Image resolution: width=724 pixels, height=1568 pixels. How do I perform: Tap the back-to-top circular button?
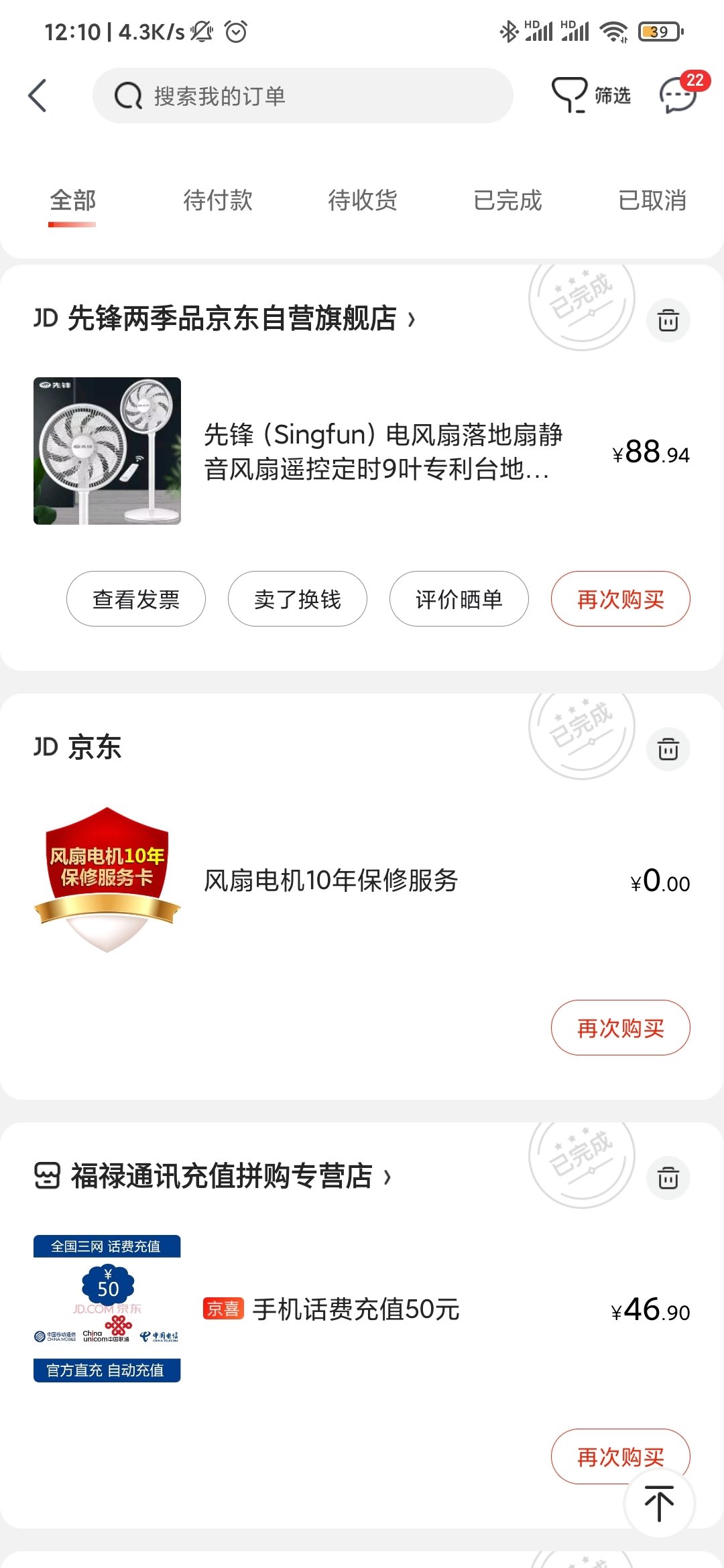658,1503
